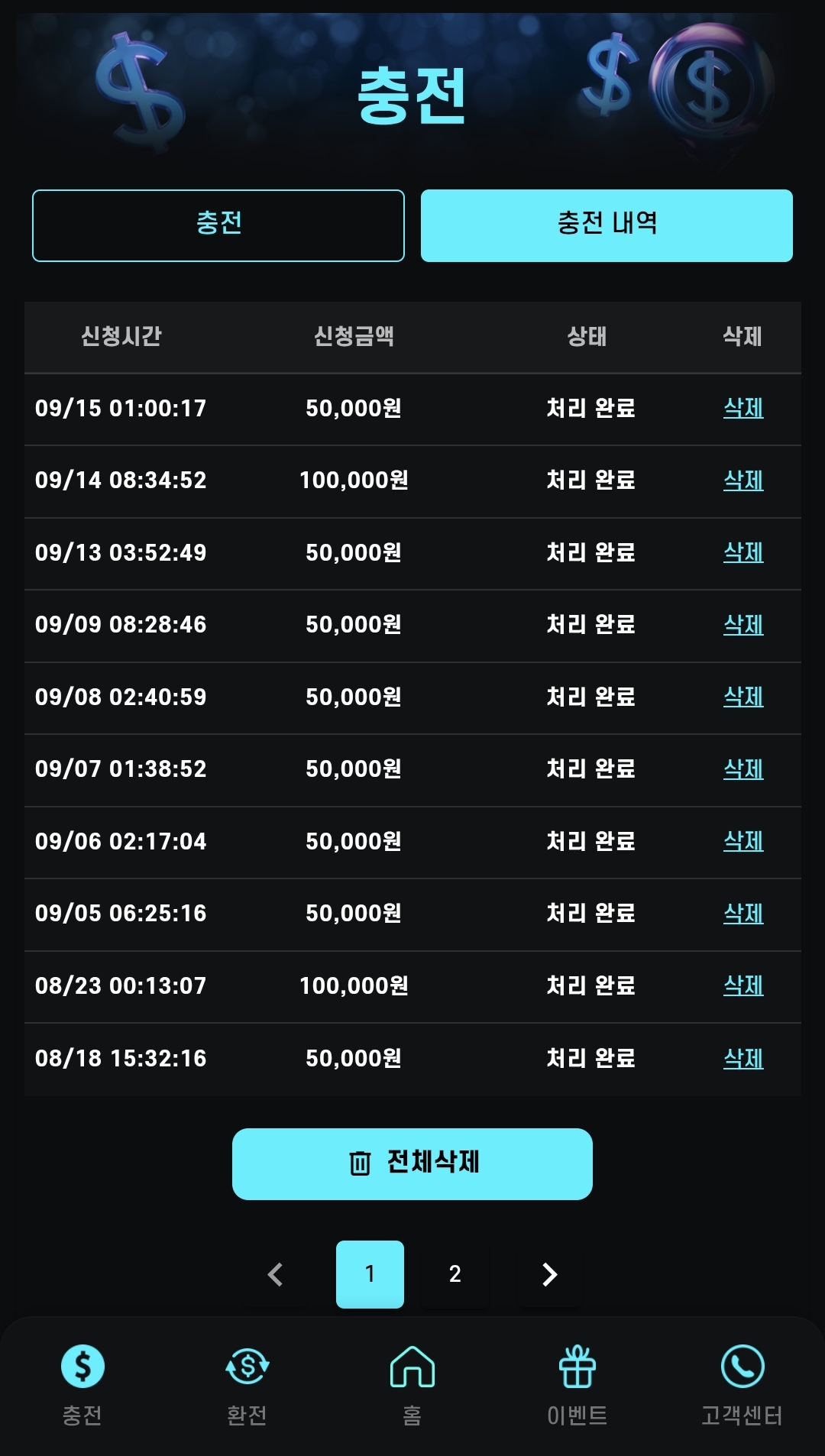Open page 2 of the history

(455, 1274)
